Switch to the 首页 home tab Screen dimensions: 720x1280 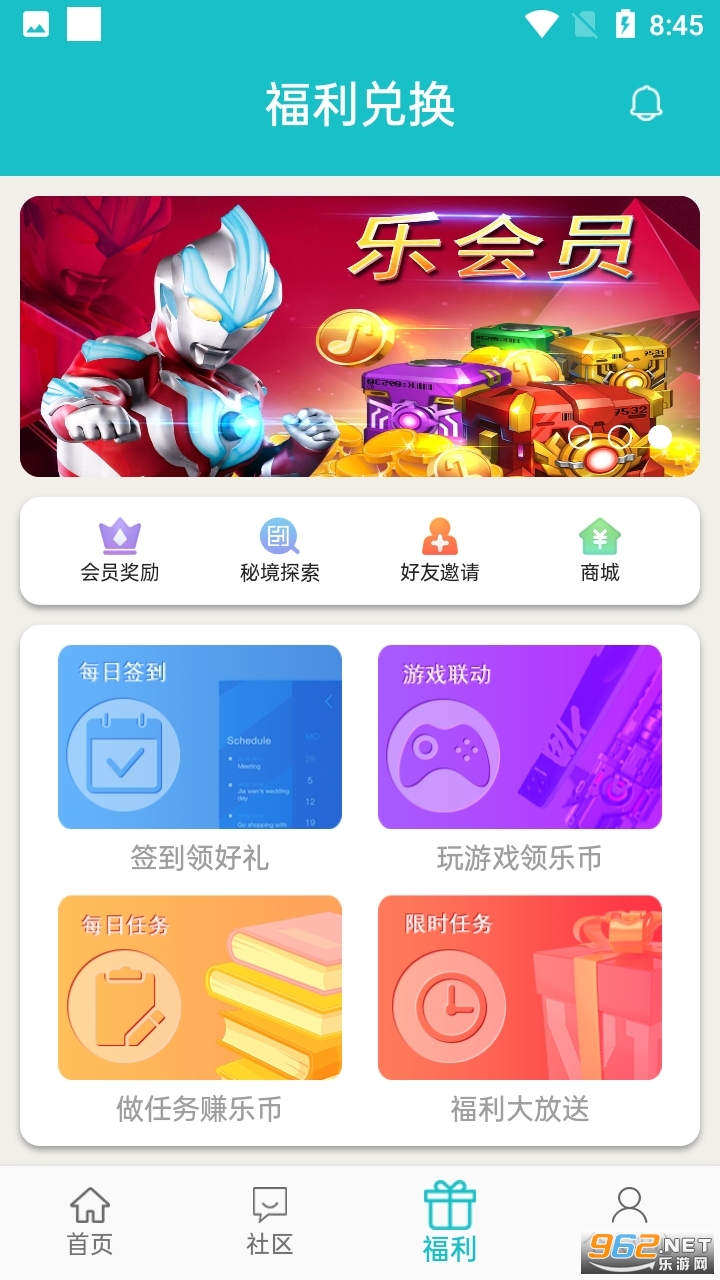point(90,1220)
